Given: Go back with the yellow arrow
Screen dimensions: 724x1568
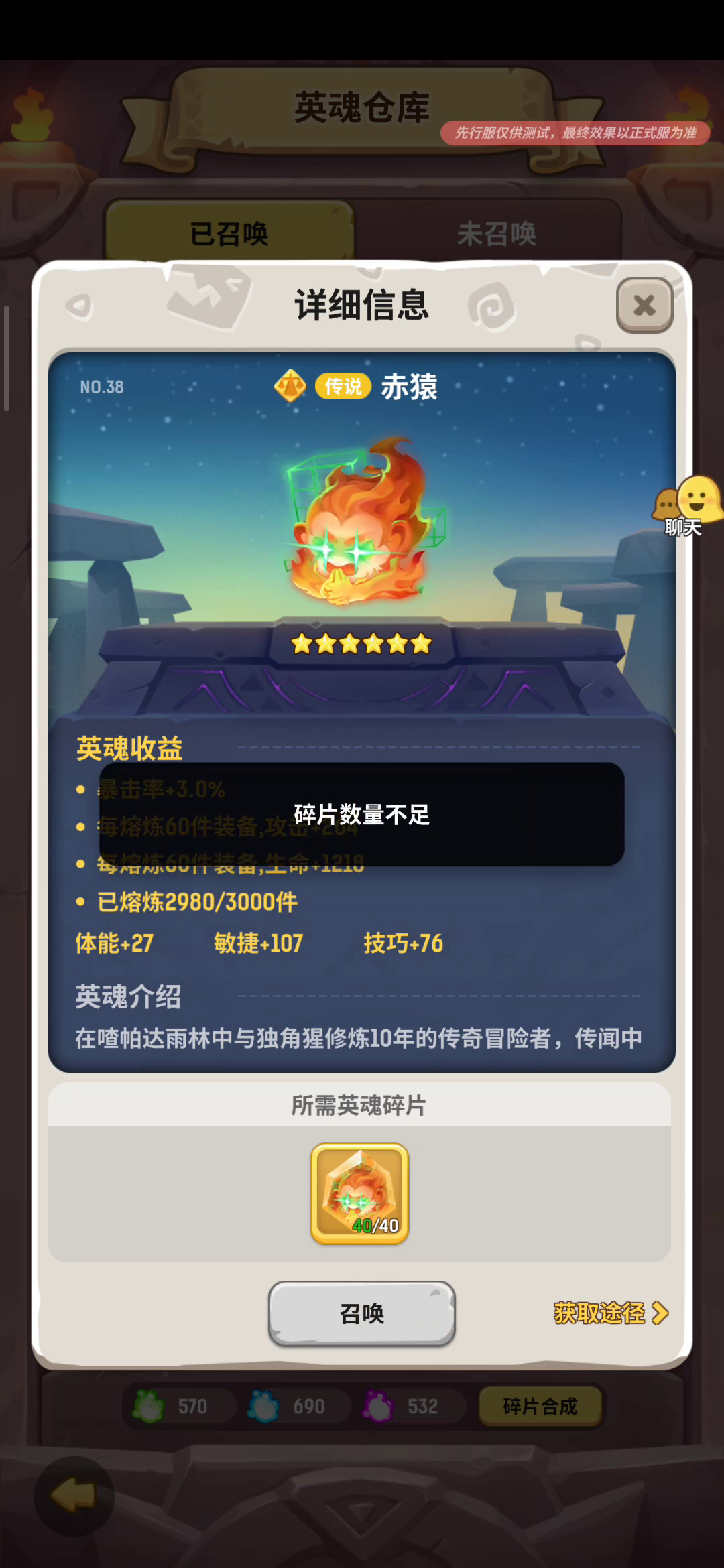Looking at the screenshot, I should click(x=74, y=1496).
